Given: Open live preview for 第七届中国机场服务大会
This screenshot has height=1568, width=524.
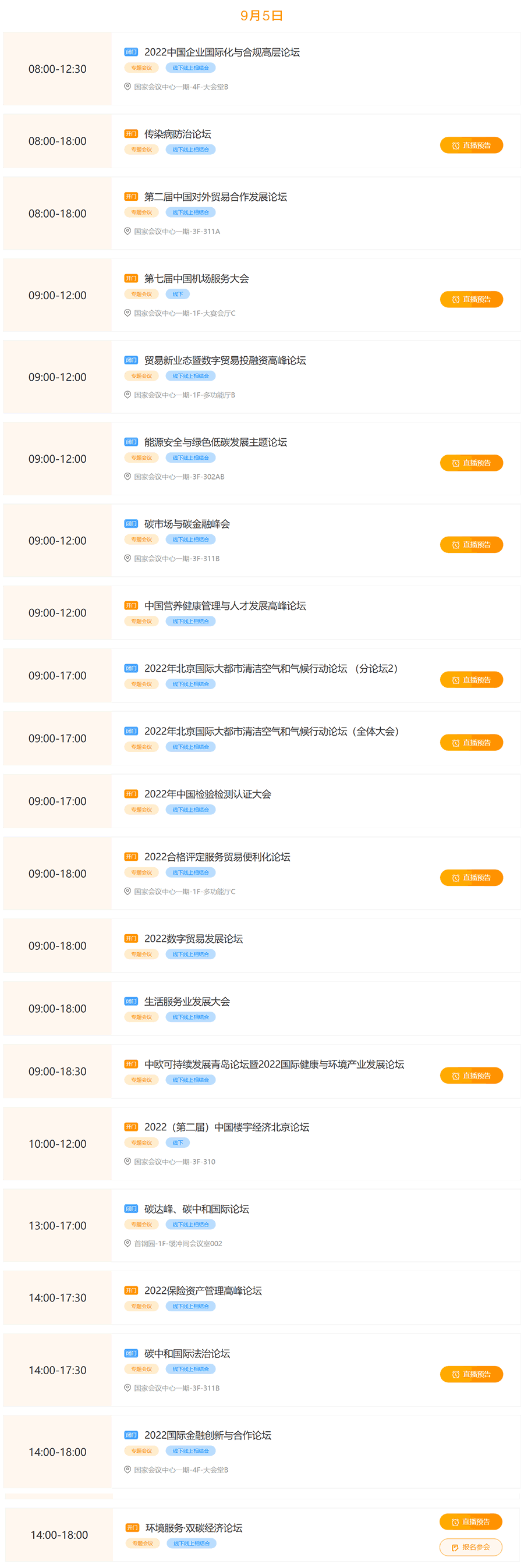Looking at the screenshot, I should [471, 300].
